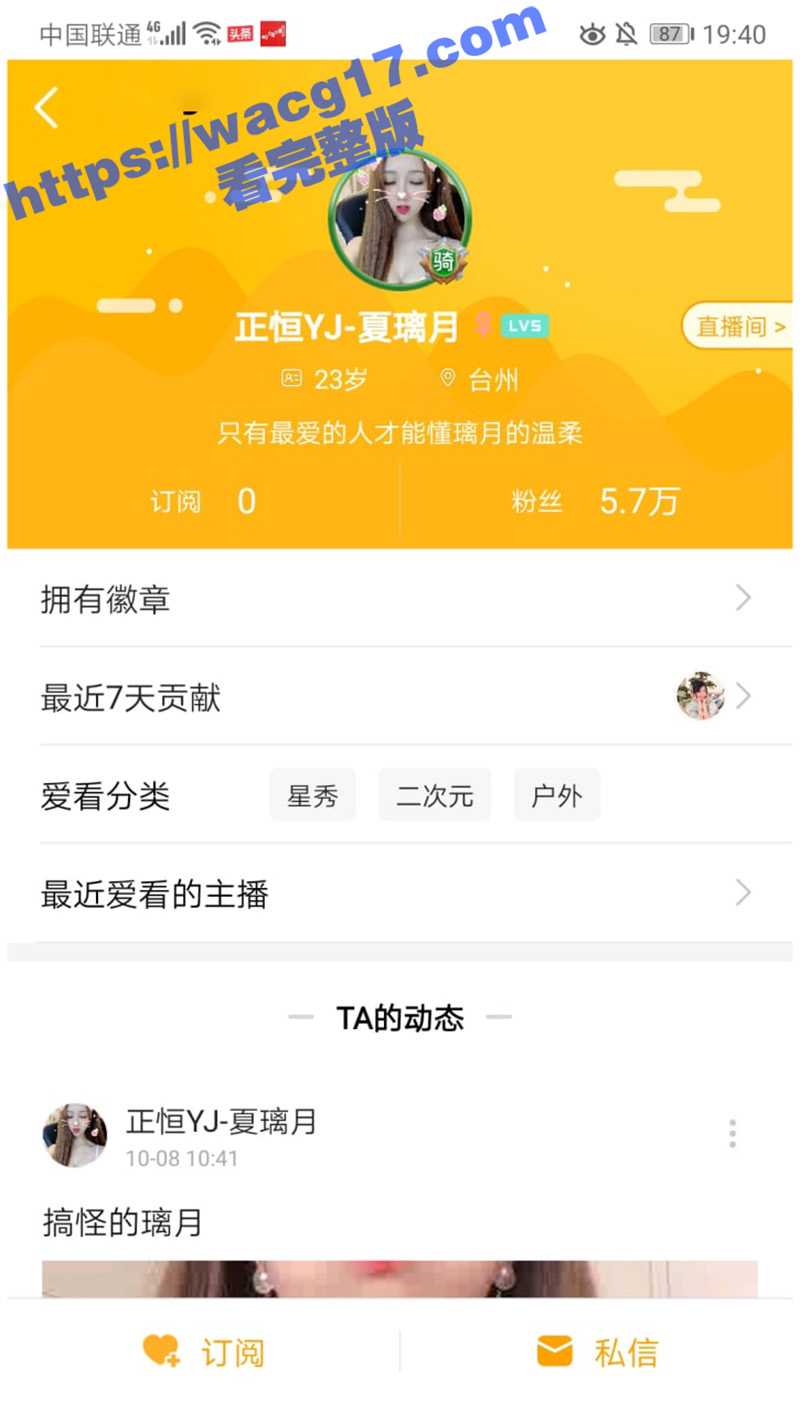Screen dimensions: 800x1412
Task: Select the 星秀 category tag
Action: pos(312,795)
